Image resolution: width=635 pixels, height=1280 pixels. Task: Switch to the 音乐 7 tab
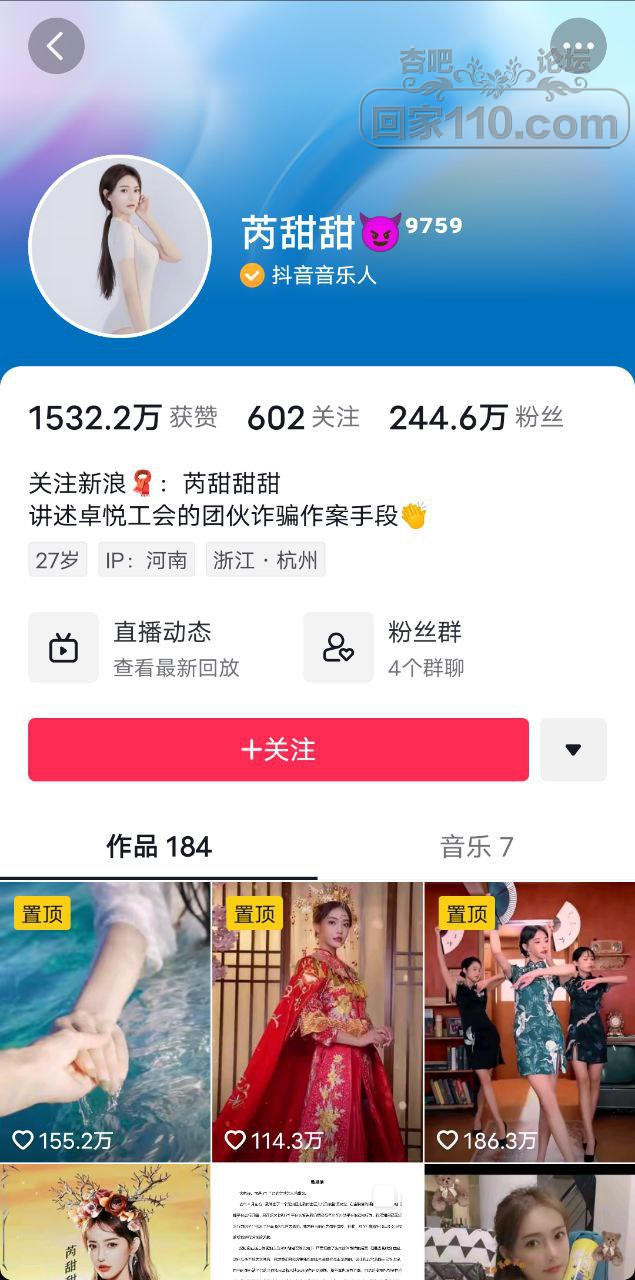476,847
